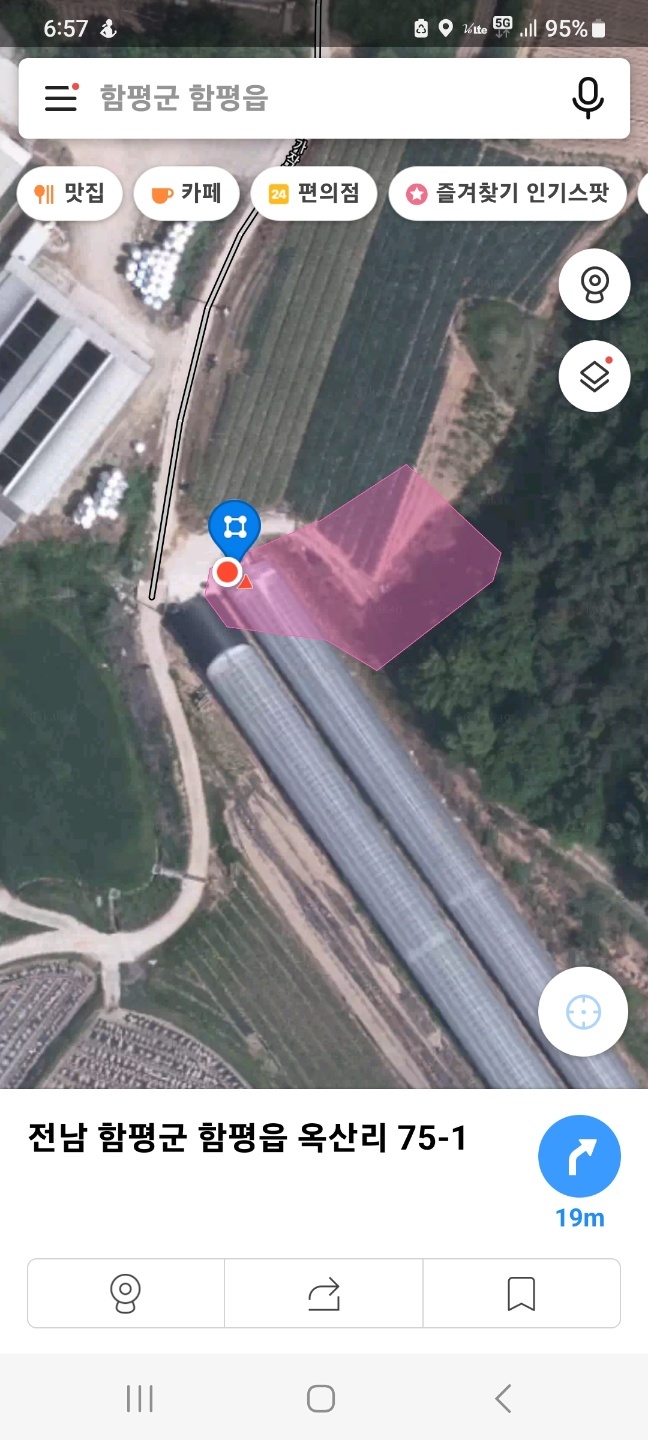Go back with the system back button
The height and width of the screenshot is (1440, 648).
point(503,1398)
